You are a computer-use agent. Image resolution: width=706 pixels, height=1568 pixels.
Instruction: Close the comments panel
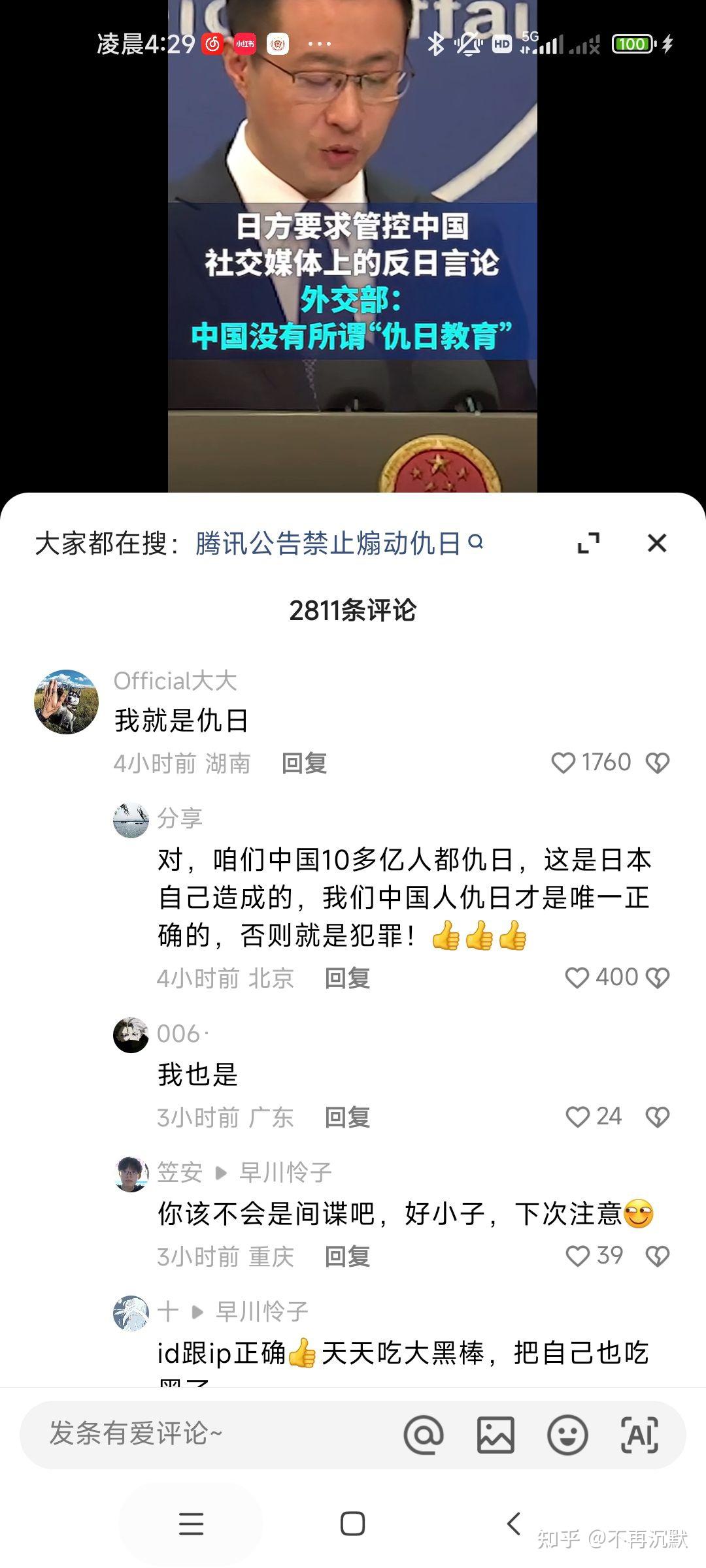coord(656,543)
